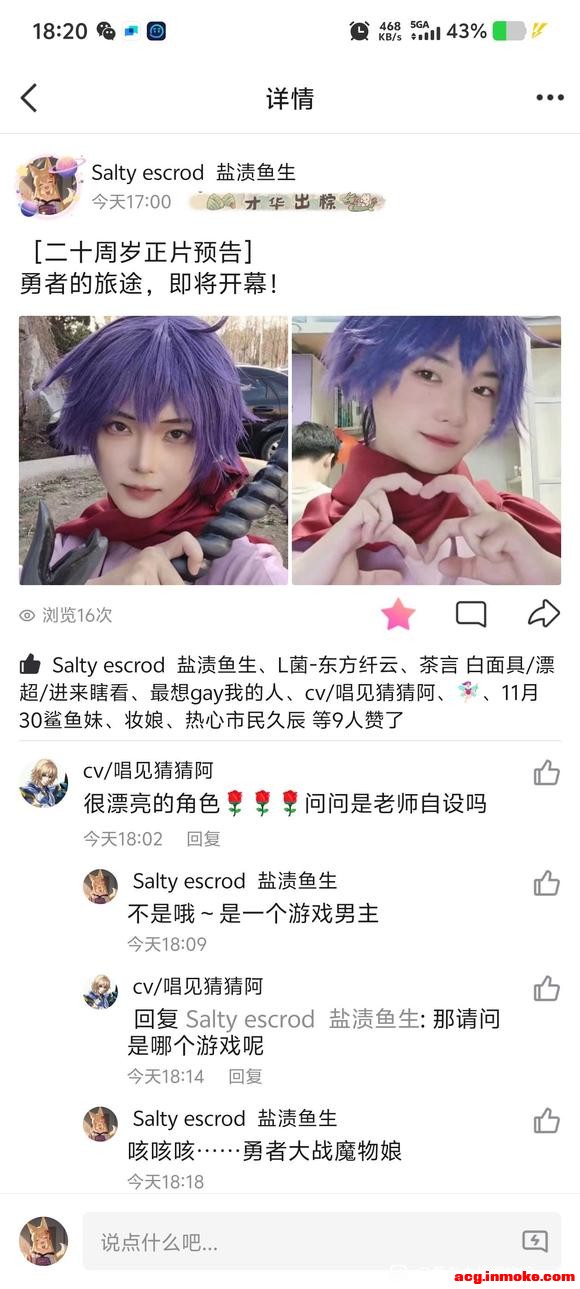Go back using the top-left arrow
Image resolution: width=580 pixels, height=1289 pixels.
coord(29,97)
